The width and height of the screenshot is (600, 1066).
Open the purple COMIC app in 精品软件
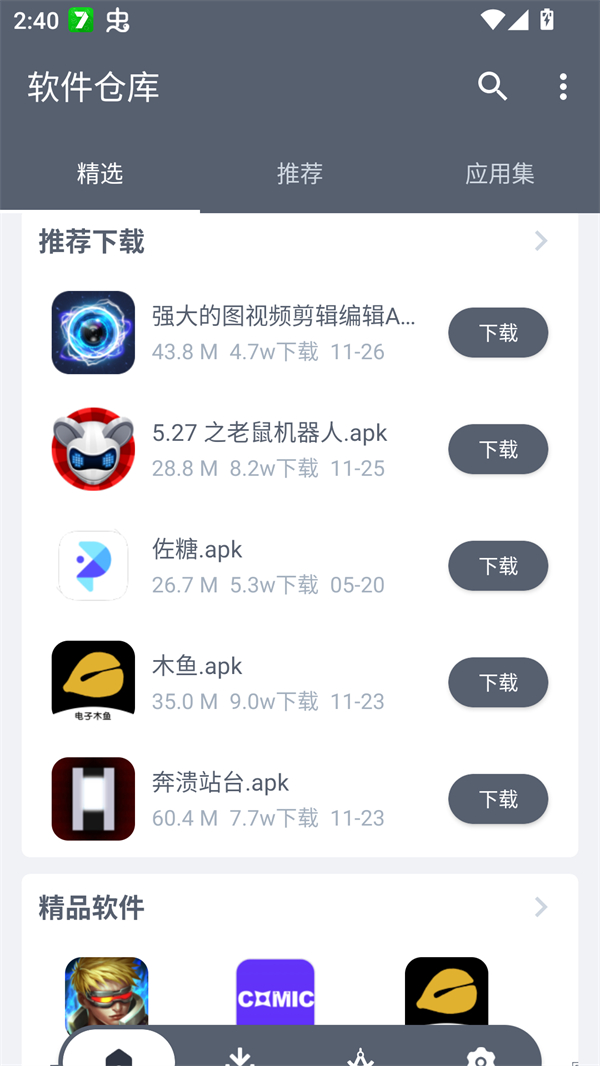(x=275, y=995)
